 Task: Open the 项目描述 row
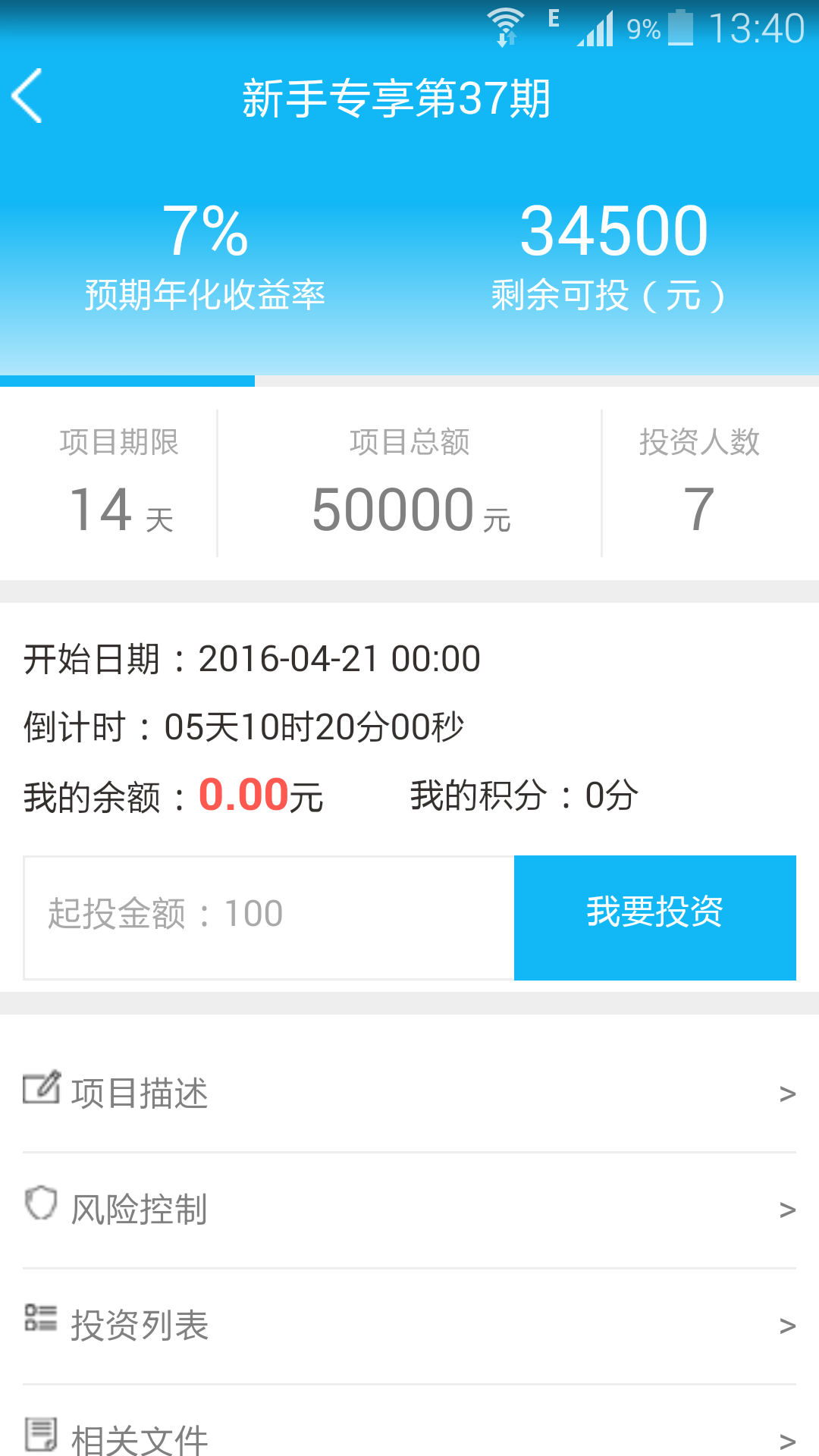click(409, 1093)
